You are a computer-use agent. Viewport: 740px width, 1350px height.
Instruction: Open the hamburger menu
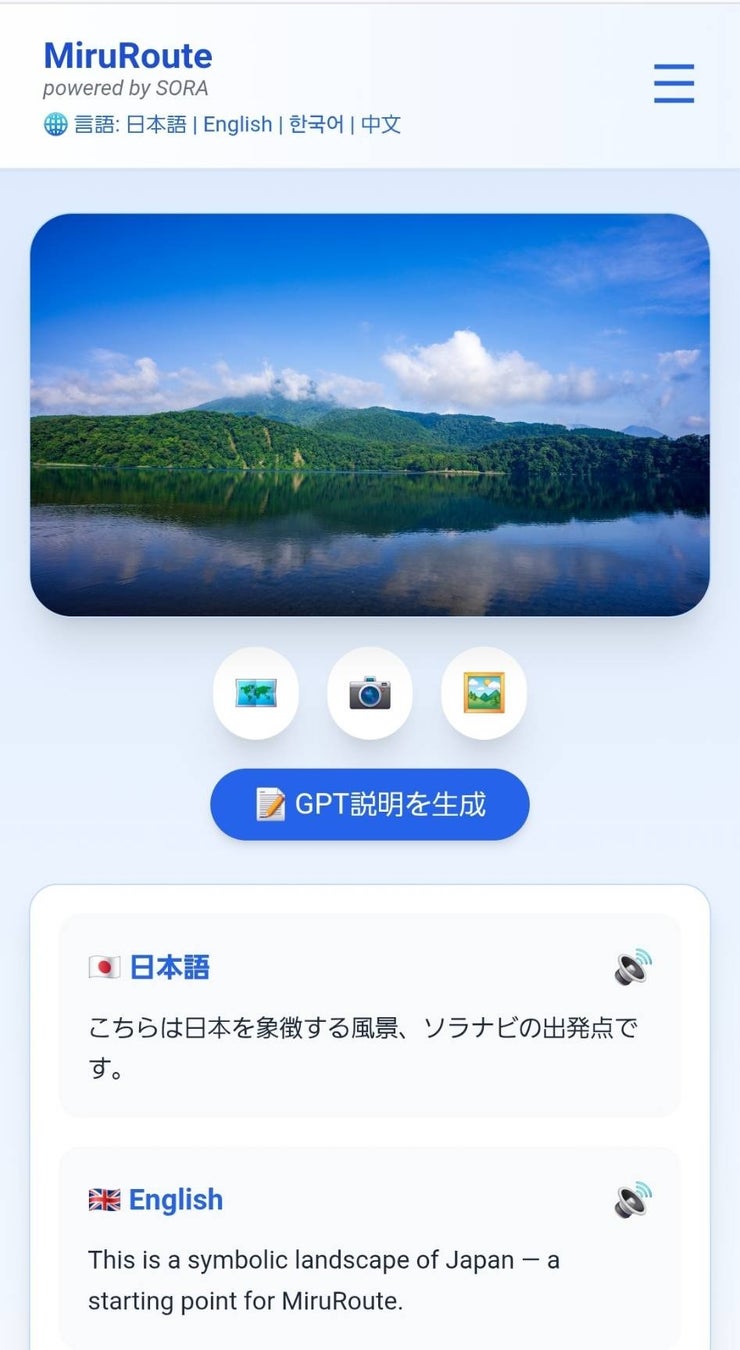point(673,83)
